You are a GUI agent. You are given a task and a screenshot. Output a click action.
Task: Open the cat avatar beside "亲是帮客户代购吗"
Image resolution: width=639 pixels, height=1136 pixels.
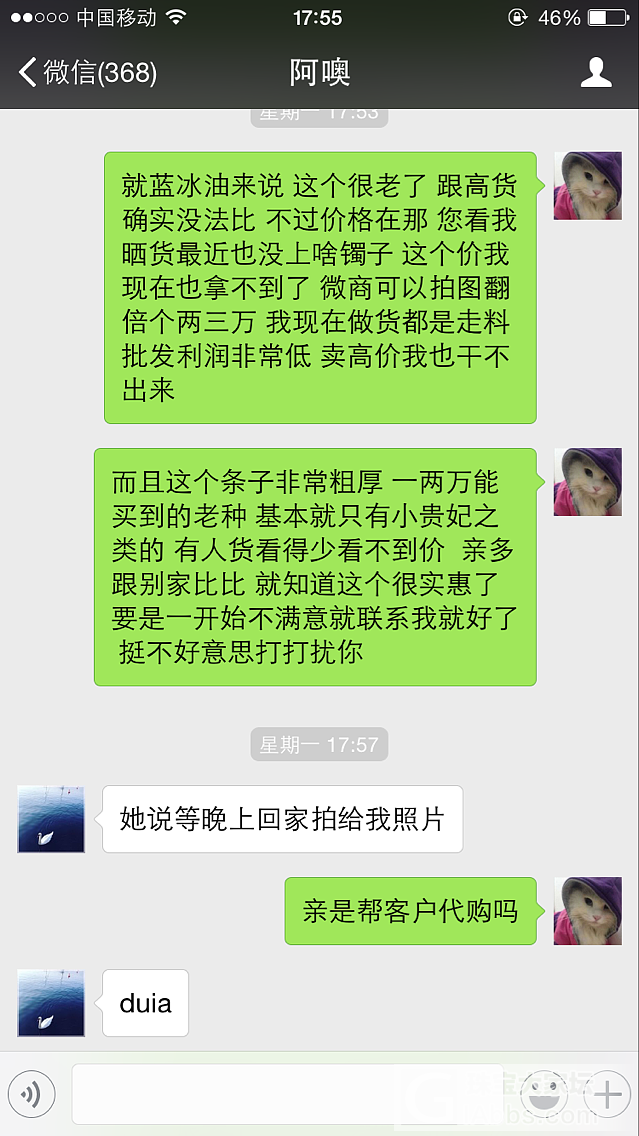coord(588,911)
